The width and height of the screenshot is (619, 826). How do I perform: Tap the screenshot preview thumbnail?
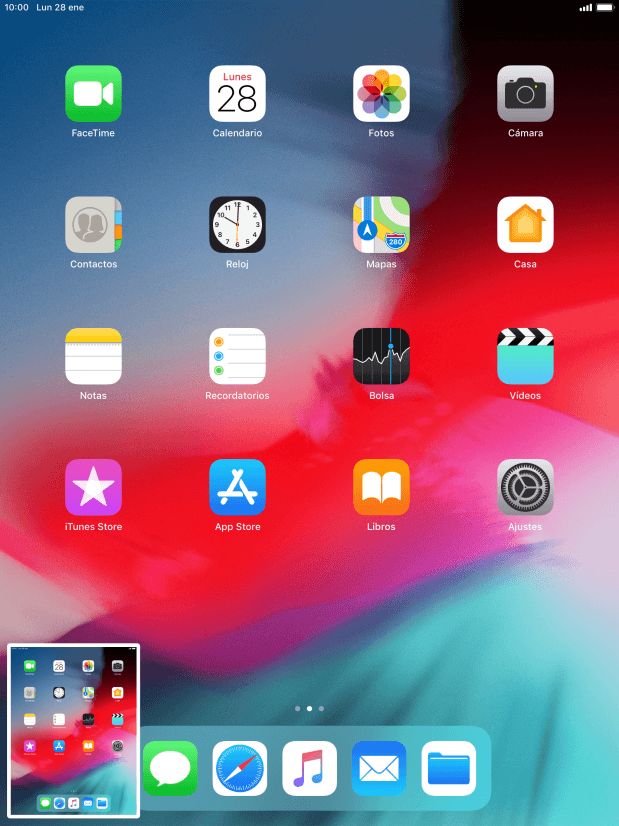point(73,731)
